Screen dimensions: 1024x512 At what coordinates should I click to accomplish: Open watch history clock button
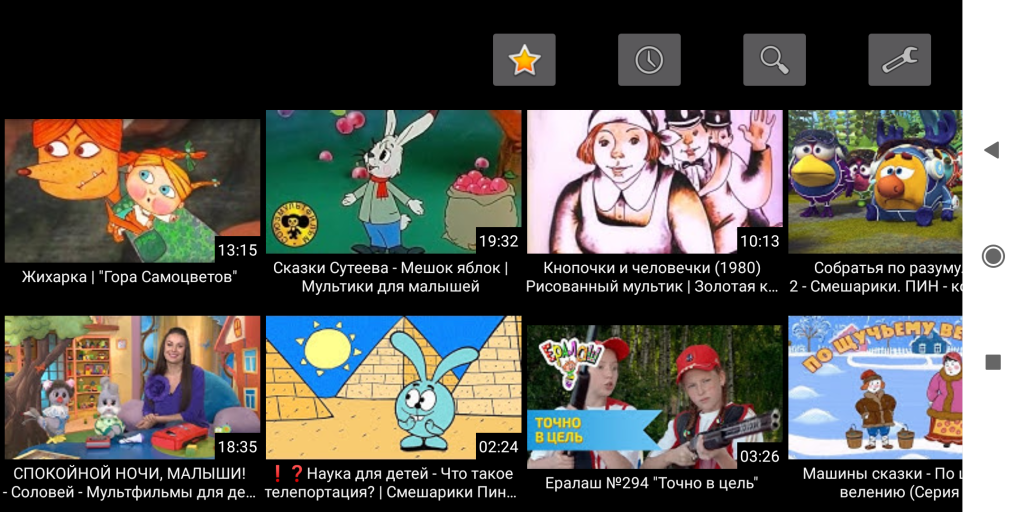point(649,60)
